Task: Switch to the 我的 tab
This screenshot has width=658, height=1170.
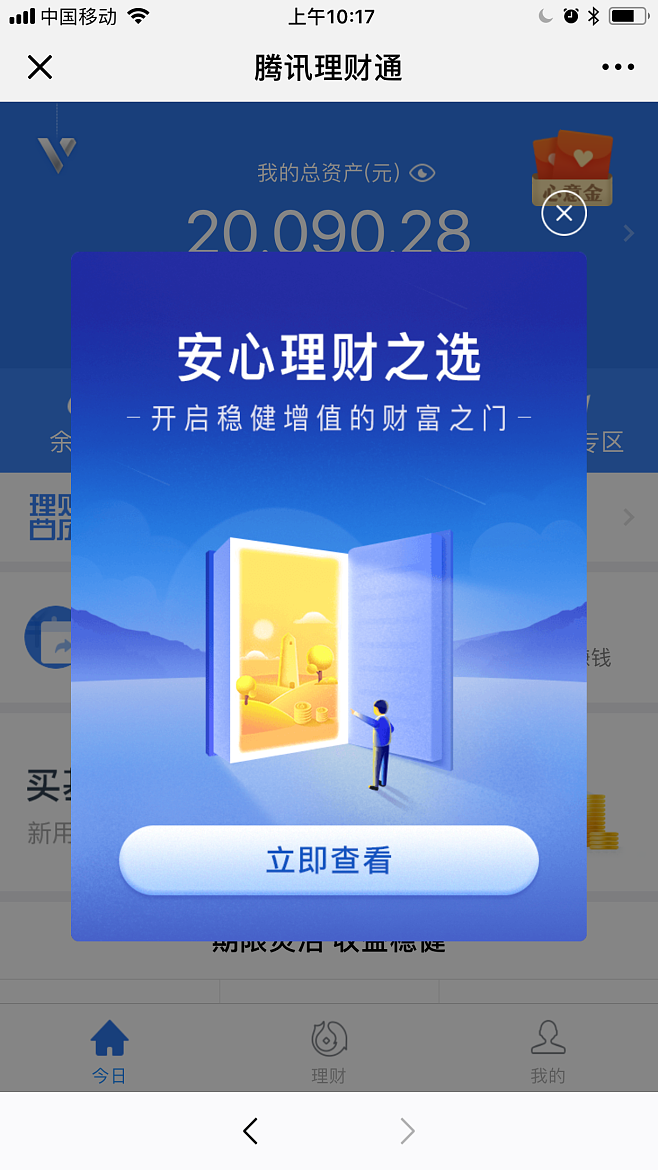Action: click(x=547, y=1052)
